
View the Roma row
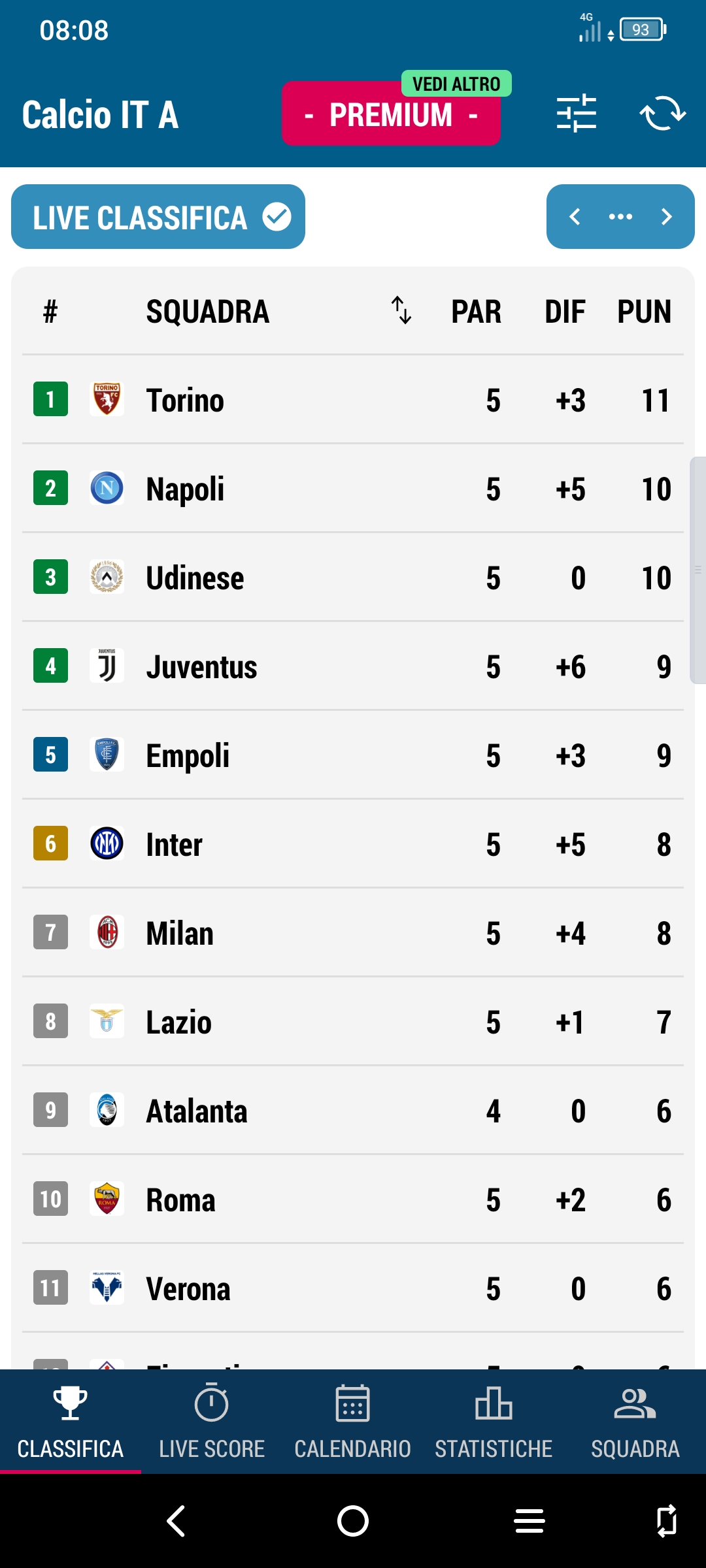click(353, 1200)
